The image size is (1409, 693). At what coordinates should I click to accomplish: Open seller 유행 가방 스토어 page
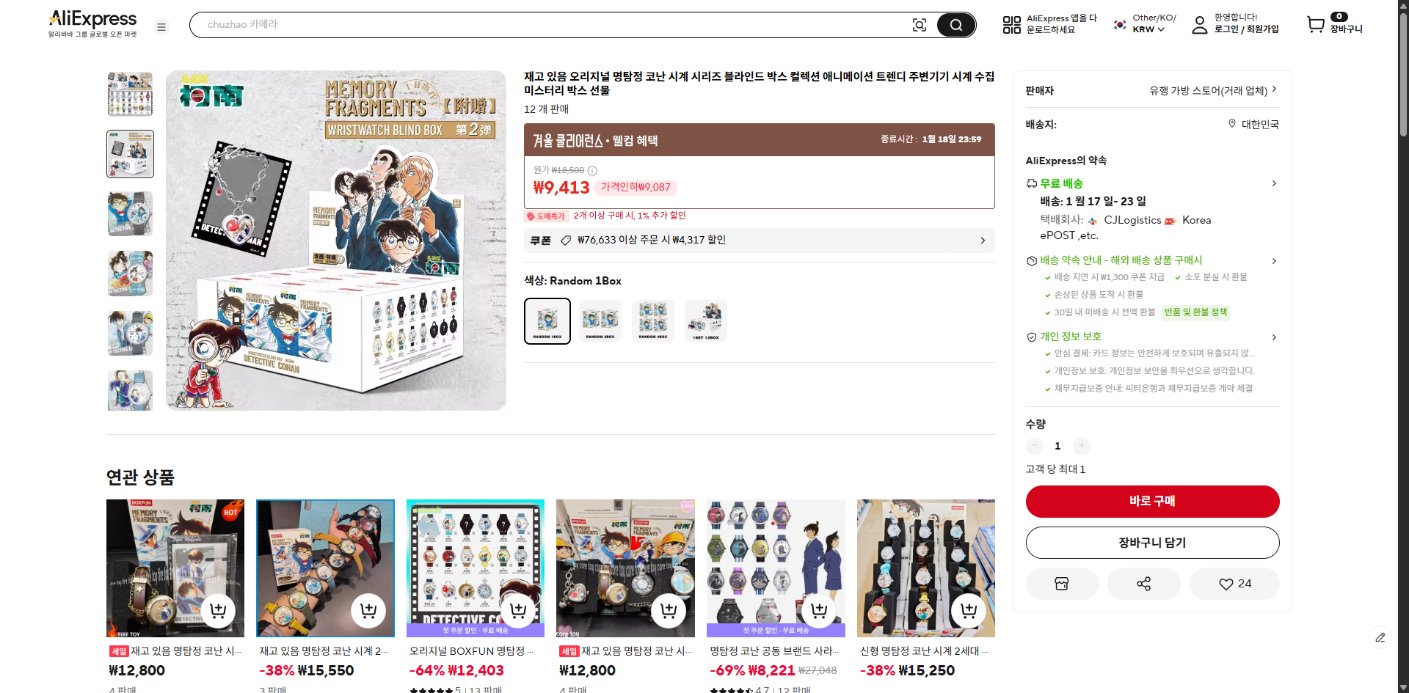coord(1212,90)
